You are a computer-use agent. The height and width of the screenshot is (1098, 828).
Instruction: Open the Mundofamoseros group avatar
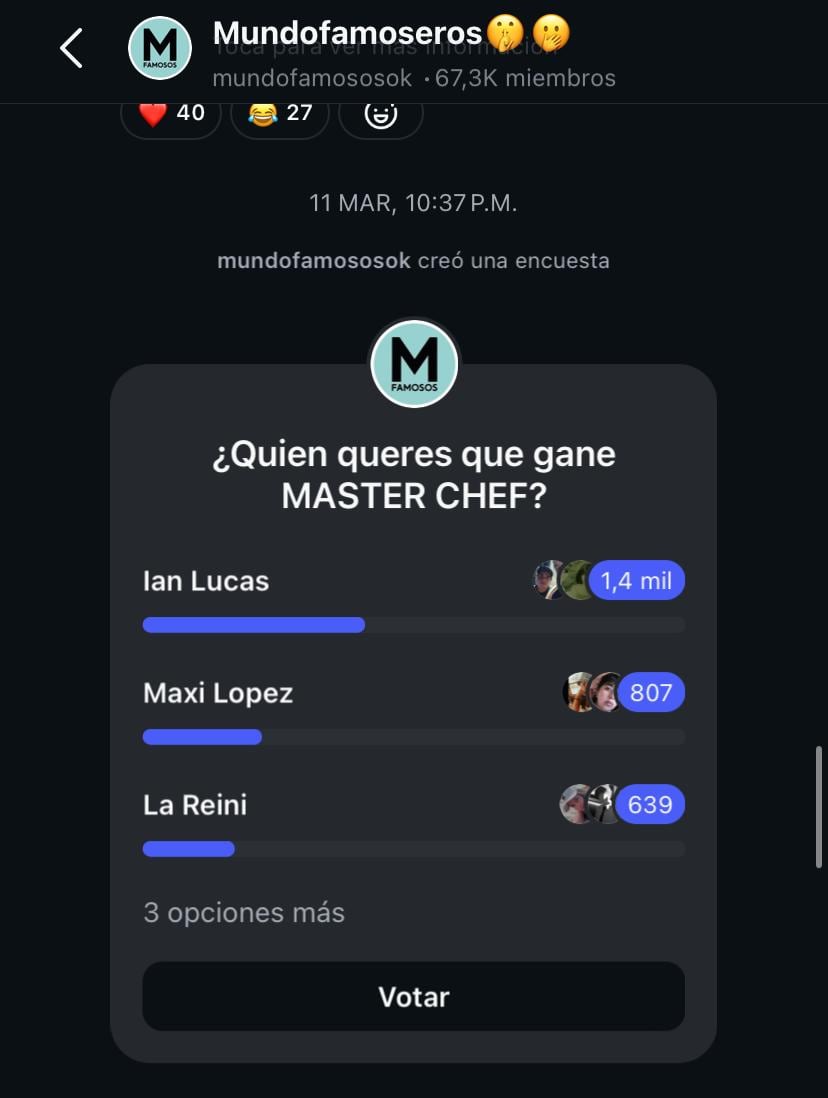click(160, 46)
